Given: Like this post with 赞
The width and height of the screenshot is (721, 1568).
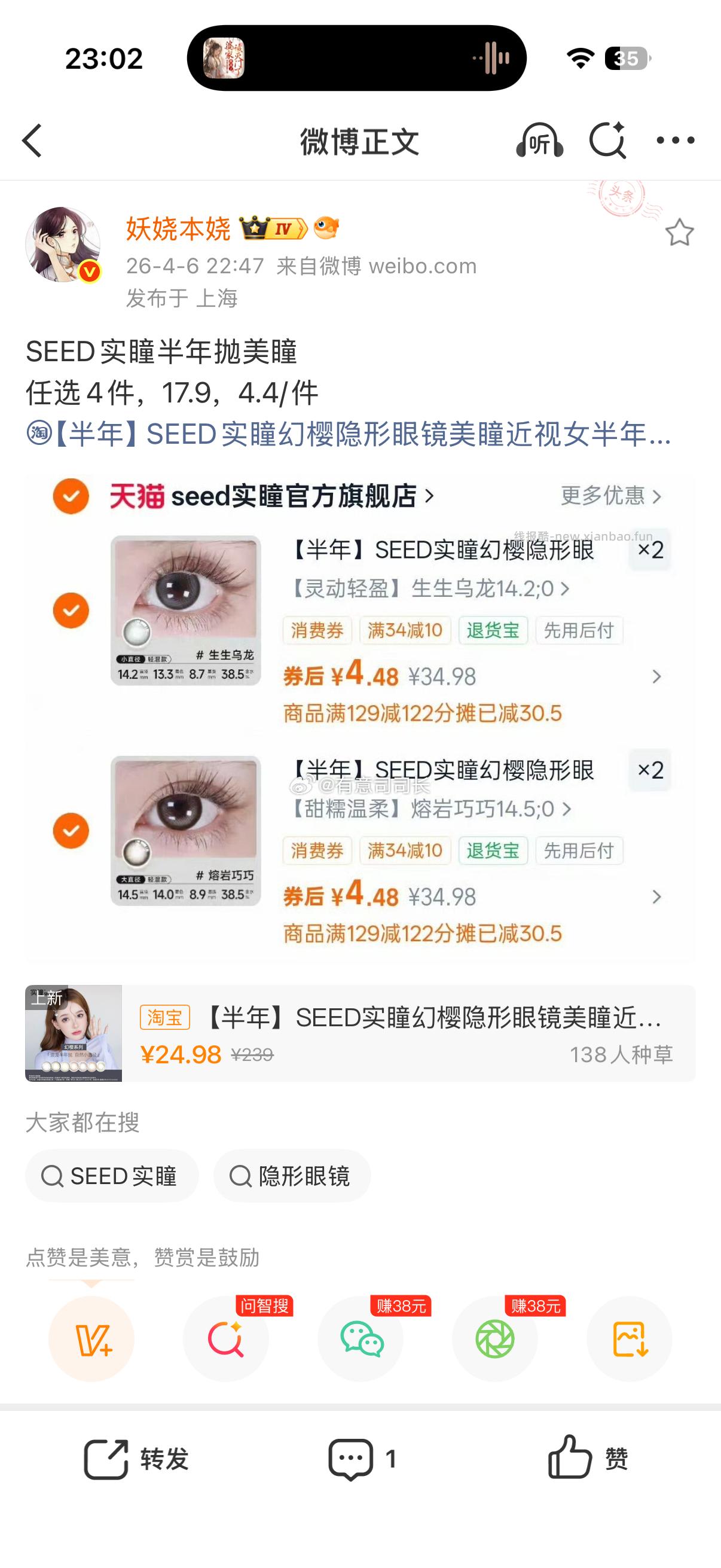Looking at the screenshot, I should coord(588,1459).
